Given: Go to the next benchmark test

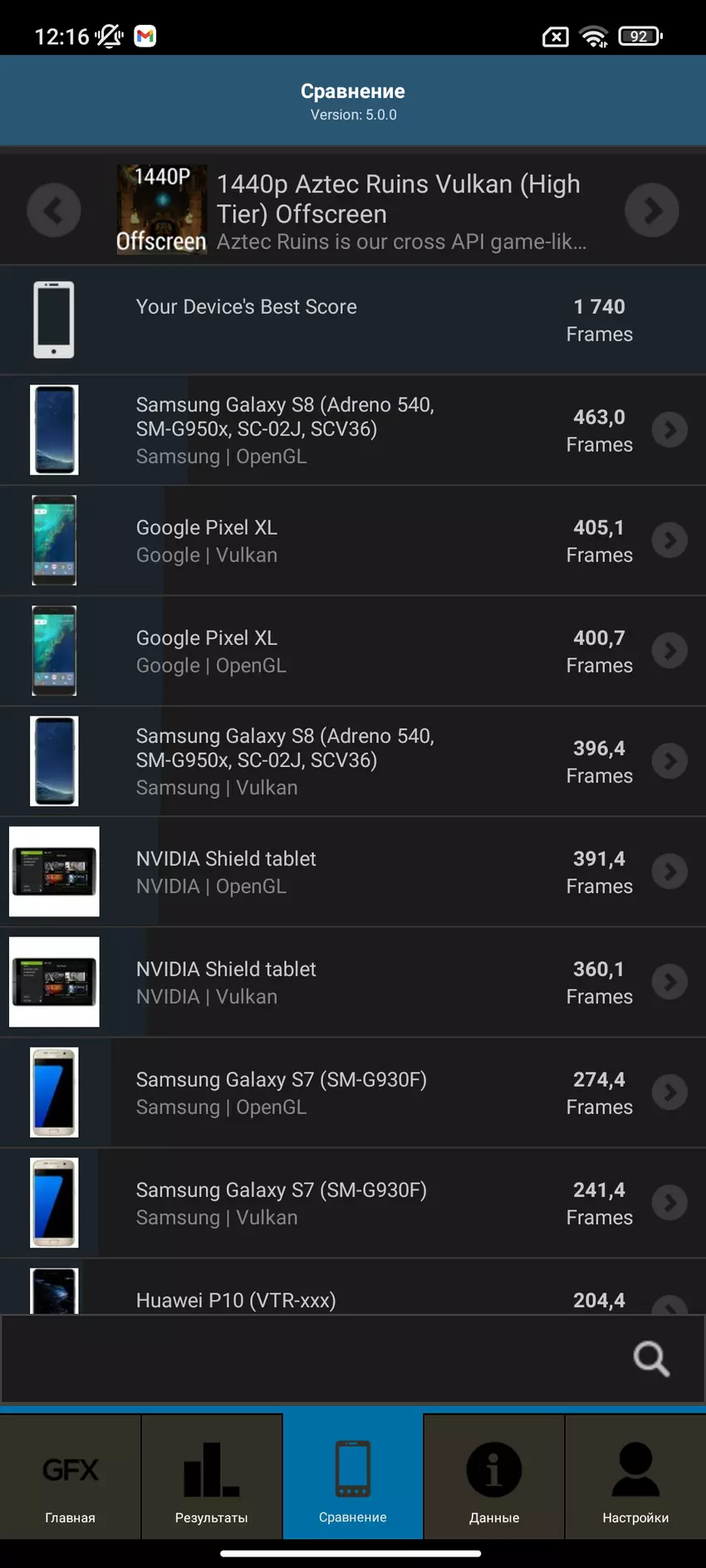Looking at the screenshot, I should tap(651, 210).
